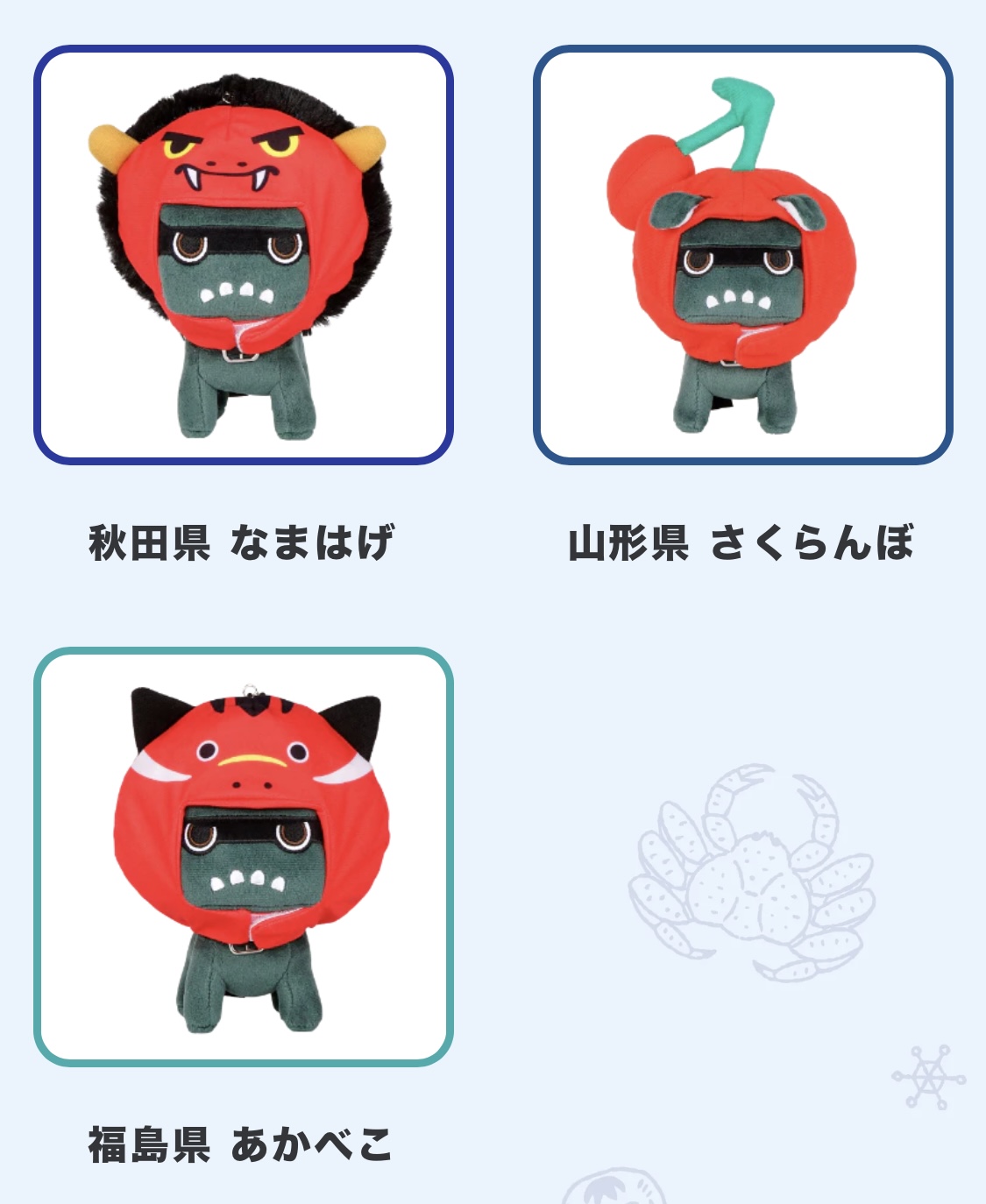
Task: Open the 秋田県 なまはげ plush tile
Action: click(x=244, y=255)
